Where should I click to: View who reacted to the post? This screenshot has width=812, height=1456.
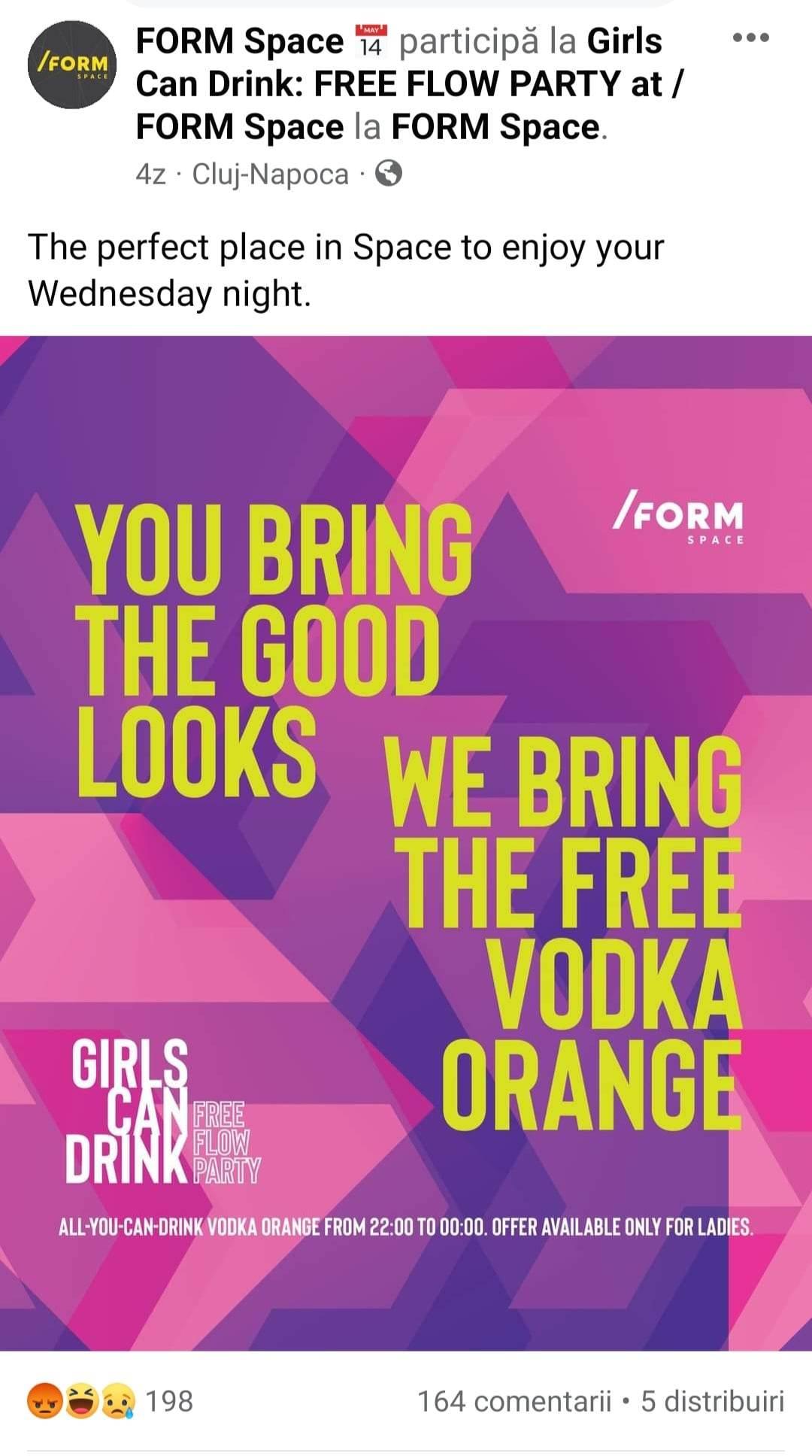pyautogui.click(x=111, y=1401)
